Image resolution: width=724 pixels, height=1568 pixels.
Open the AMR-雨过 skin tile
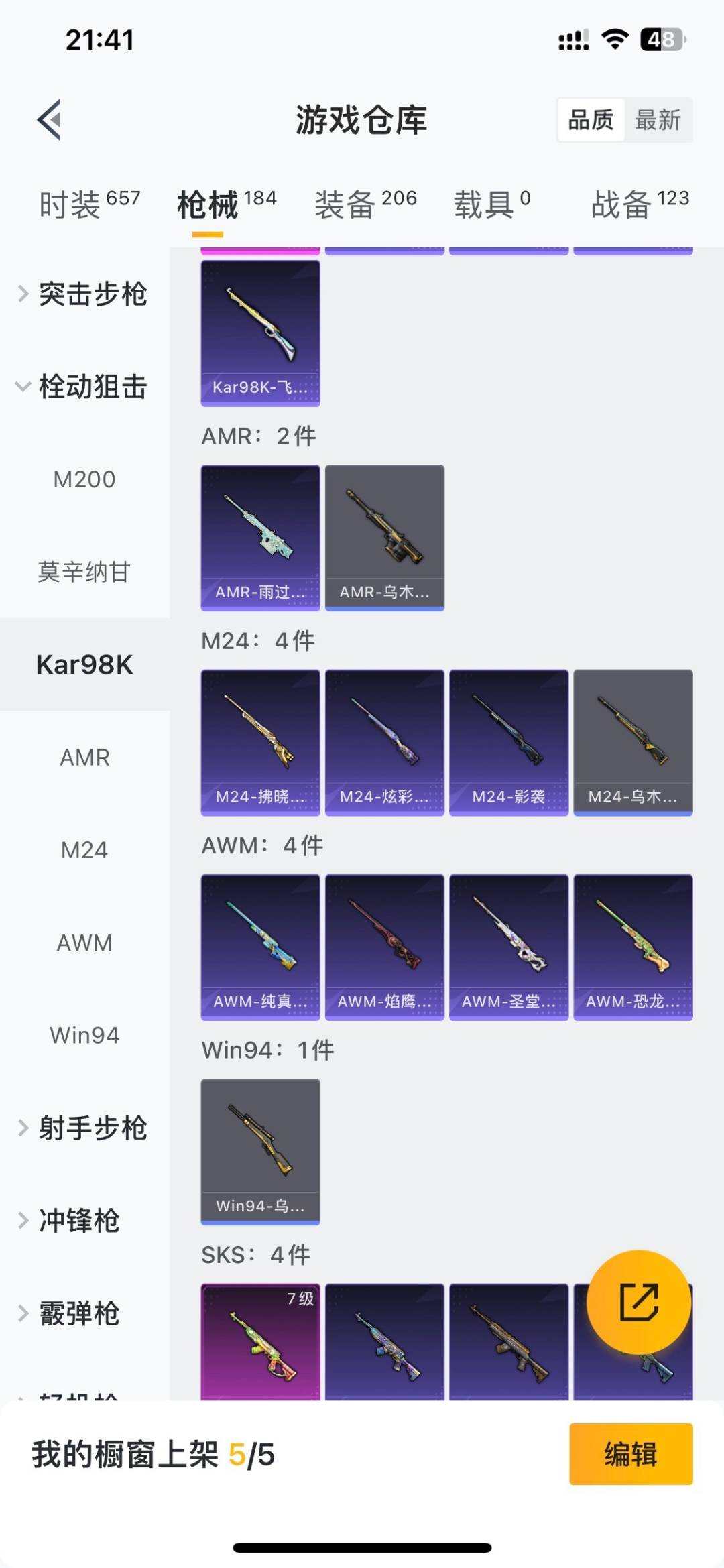click(260, 538)
